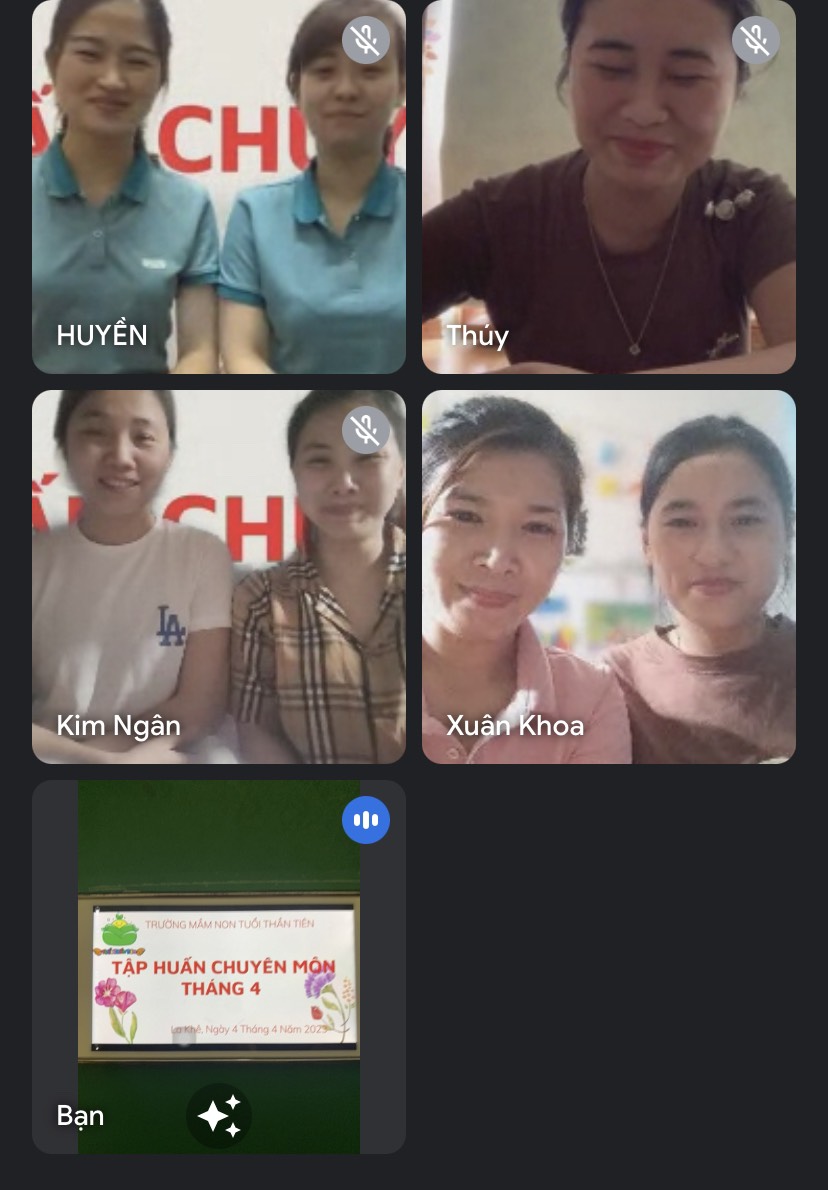Select Thúy's participant tile
The image size is (828, 1190).
[x=608, y=187]
